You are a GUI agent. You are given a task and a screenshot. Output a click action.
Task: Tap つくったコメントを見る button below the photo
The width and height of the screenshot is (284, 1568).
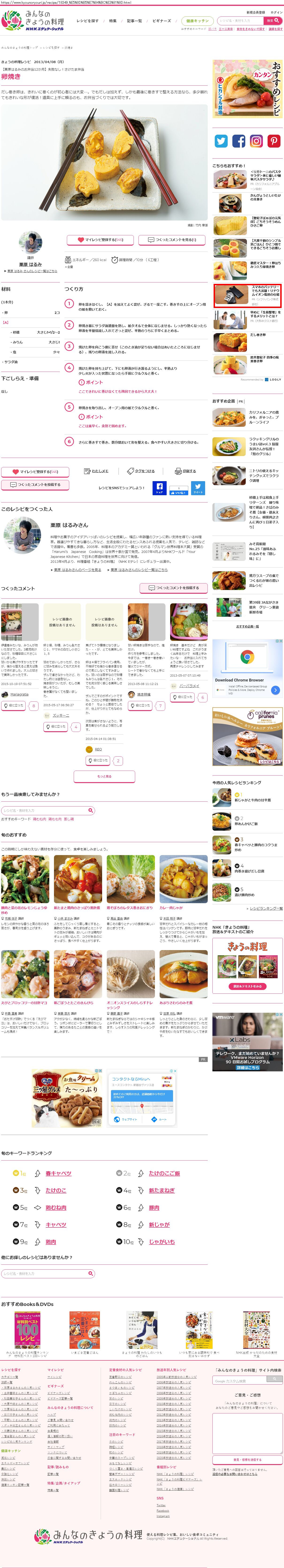[x=172, y=240]
